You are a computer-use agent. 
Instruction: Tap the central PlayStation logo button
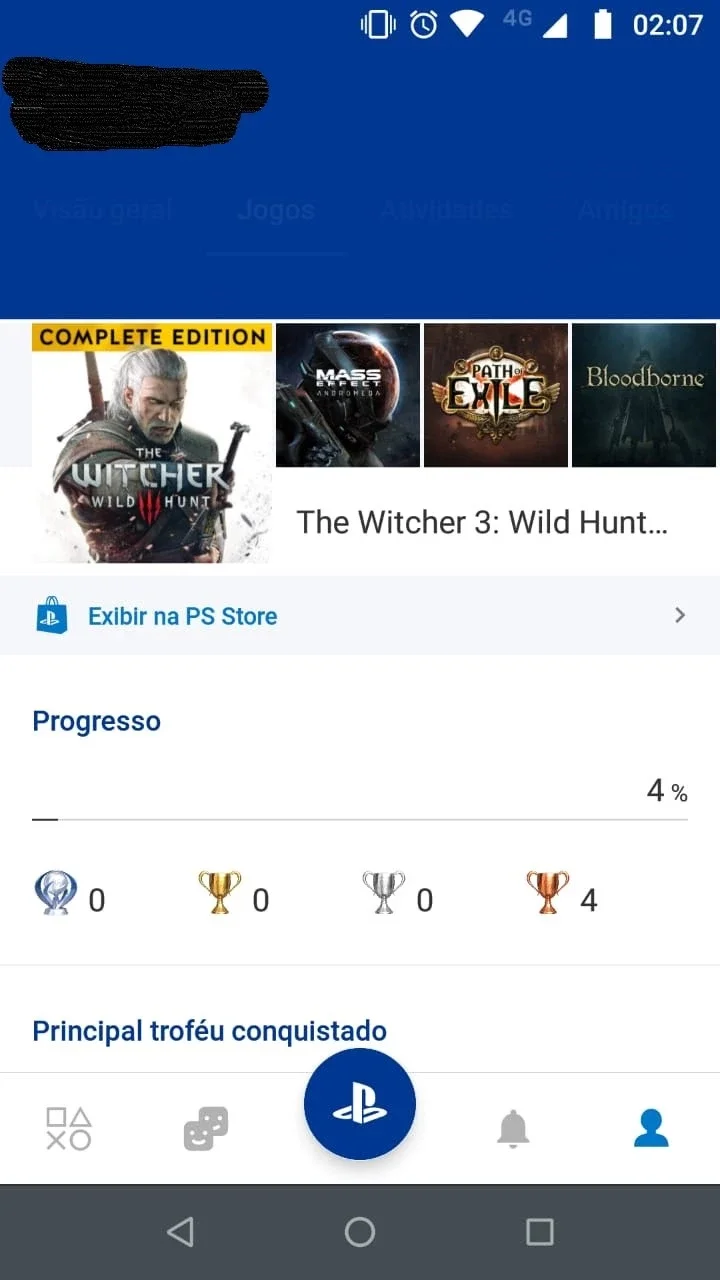pos(360,1104)
